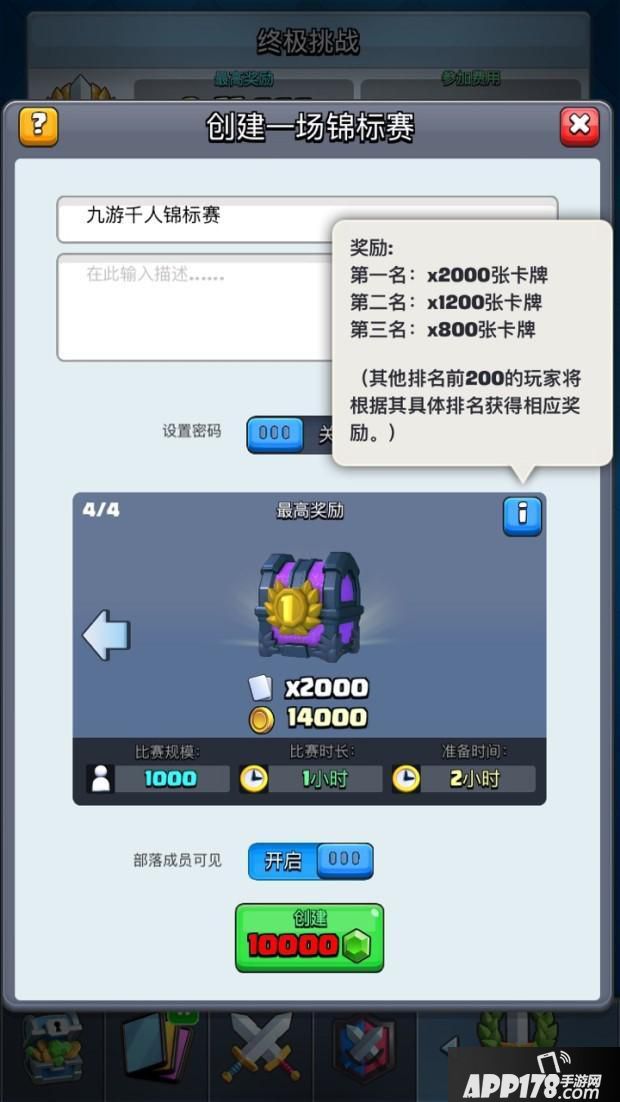Viewport: 620px width, 1102px height.
Task: Toggle clan members visibility switch
Action: [310, 861]
